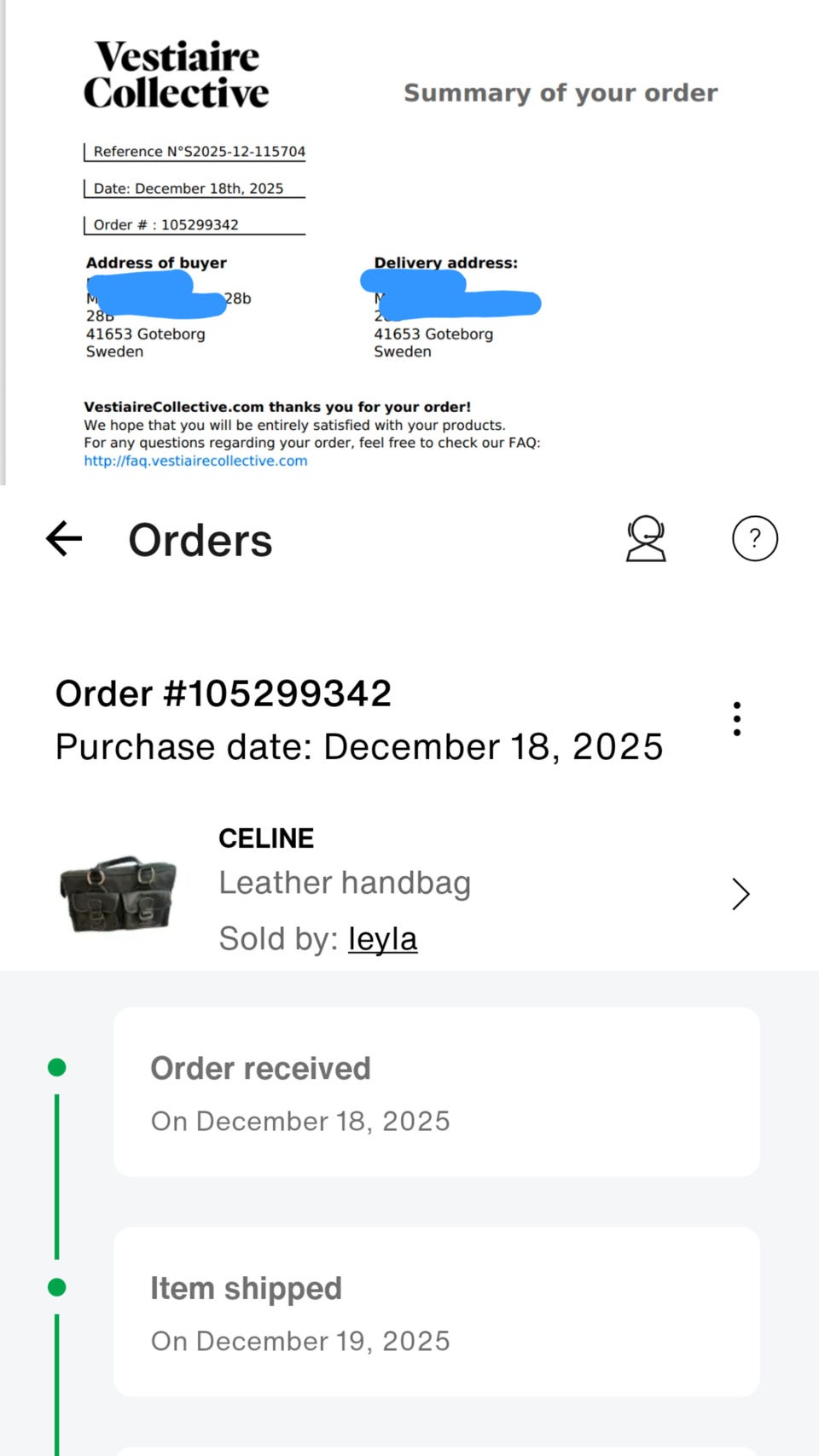Go back from the Orders screen
The width and height of the screenshot is (819, 1456).
coord(64,539)
